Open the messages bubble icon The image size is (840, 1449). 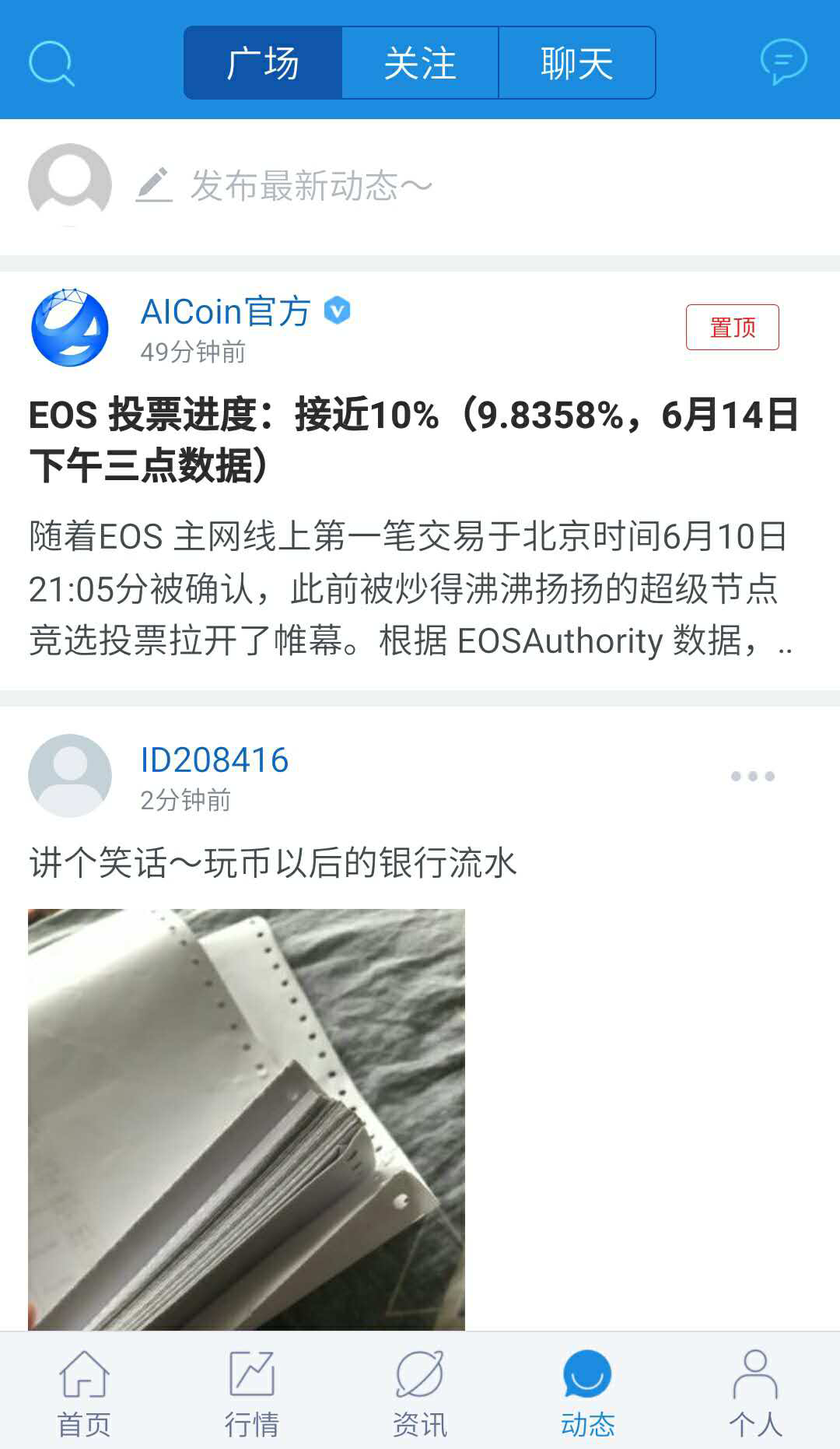coord(783,61)
